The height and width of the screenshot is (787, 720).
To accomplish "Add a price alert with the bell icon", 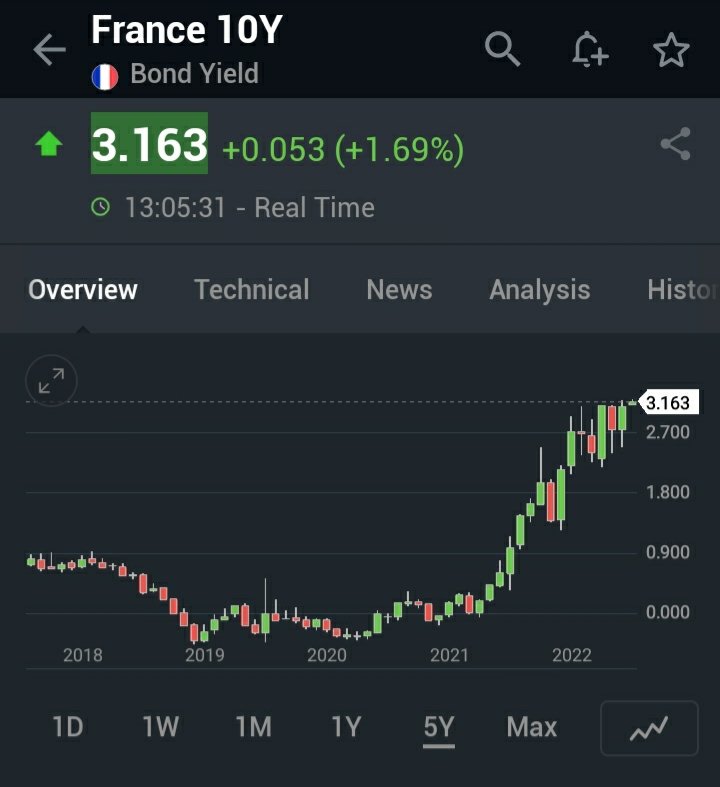I will 590,49.
